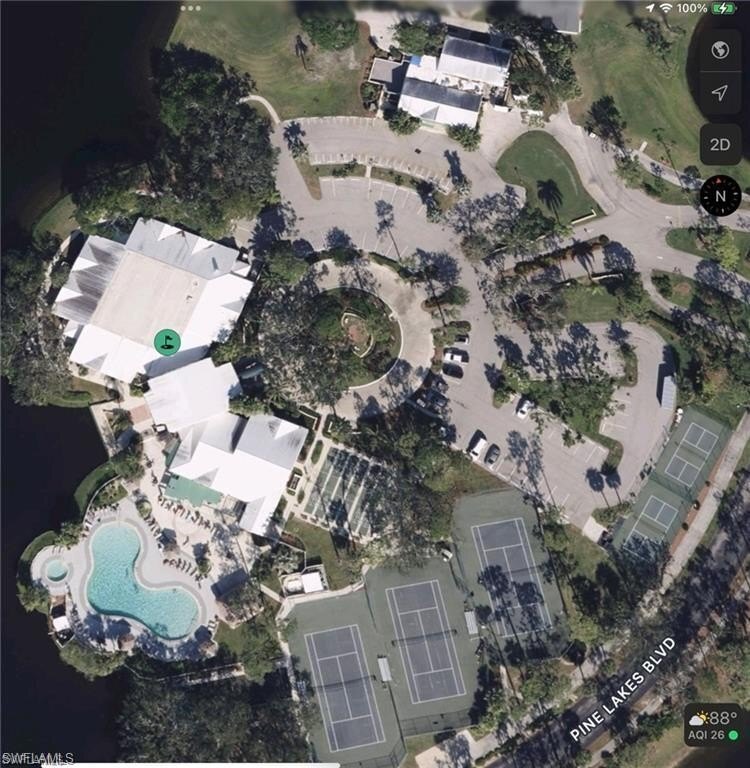Open the multitasking three-dot menu
The width and height of the screenshot is (750, 768).
coord(190,7)
